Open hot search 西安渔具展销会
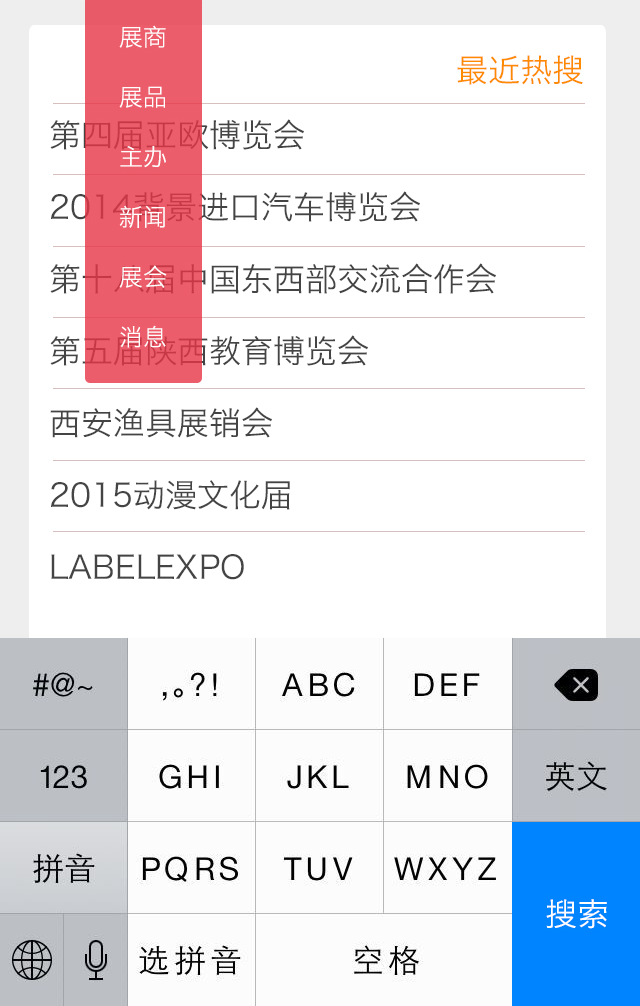Image resolution: width=640 pixels, height=1006 pixels. point(162,423)
